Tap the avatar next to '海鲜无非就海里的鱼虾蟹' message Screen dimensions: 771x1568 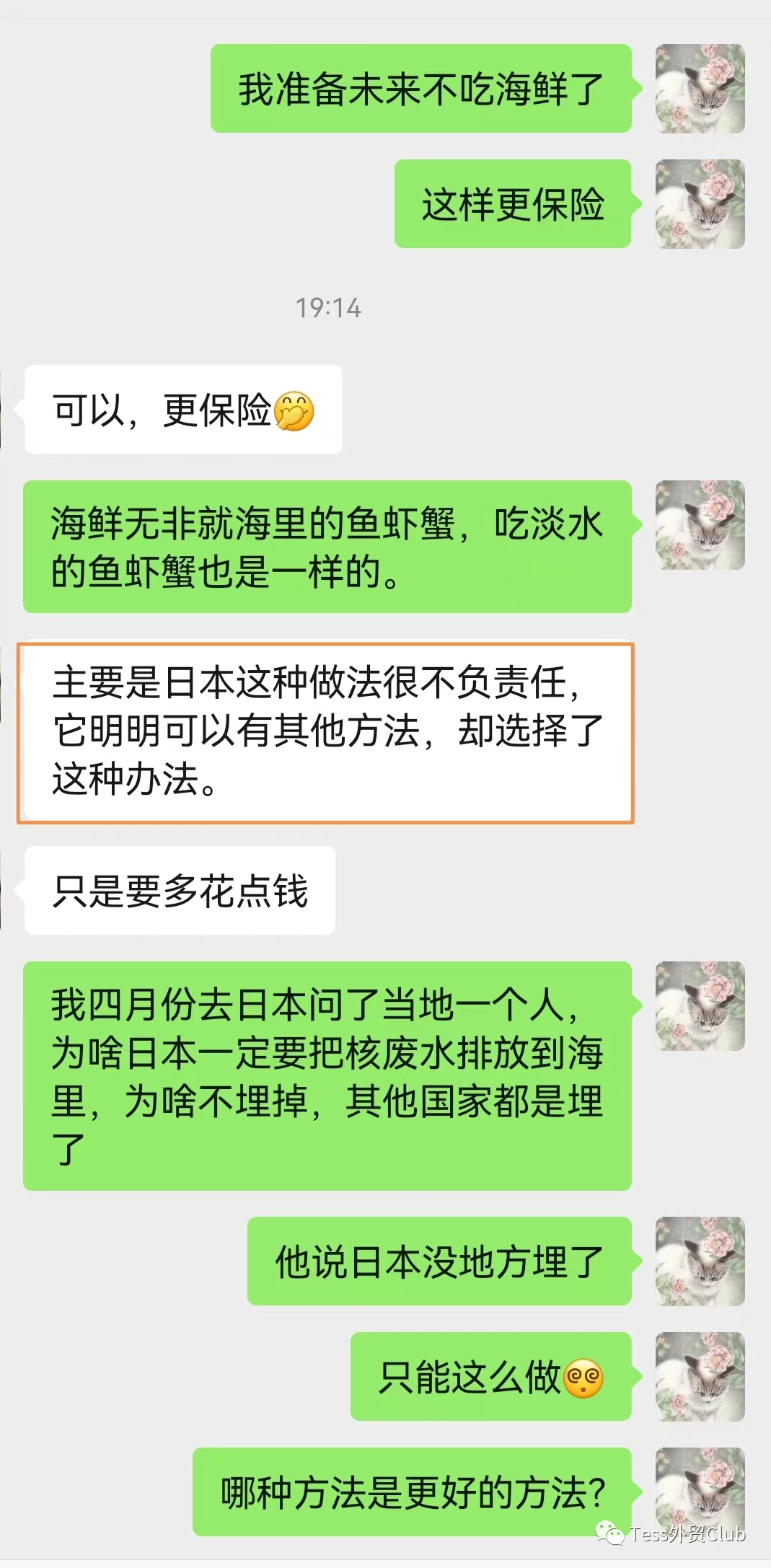(700, 525)
